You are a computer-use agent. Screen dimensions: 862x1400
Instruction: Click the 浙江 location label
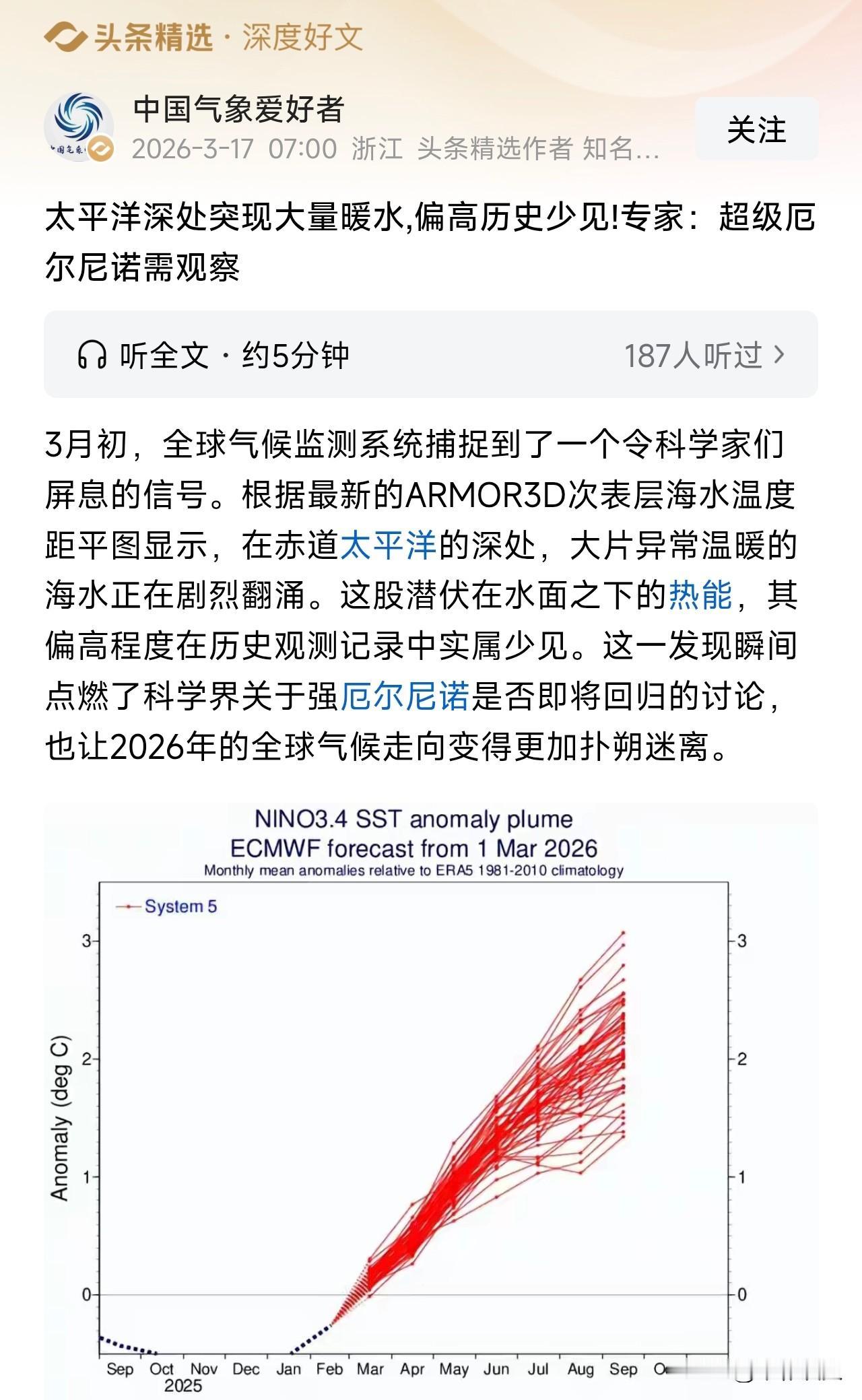coord(377,149)
